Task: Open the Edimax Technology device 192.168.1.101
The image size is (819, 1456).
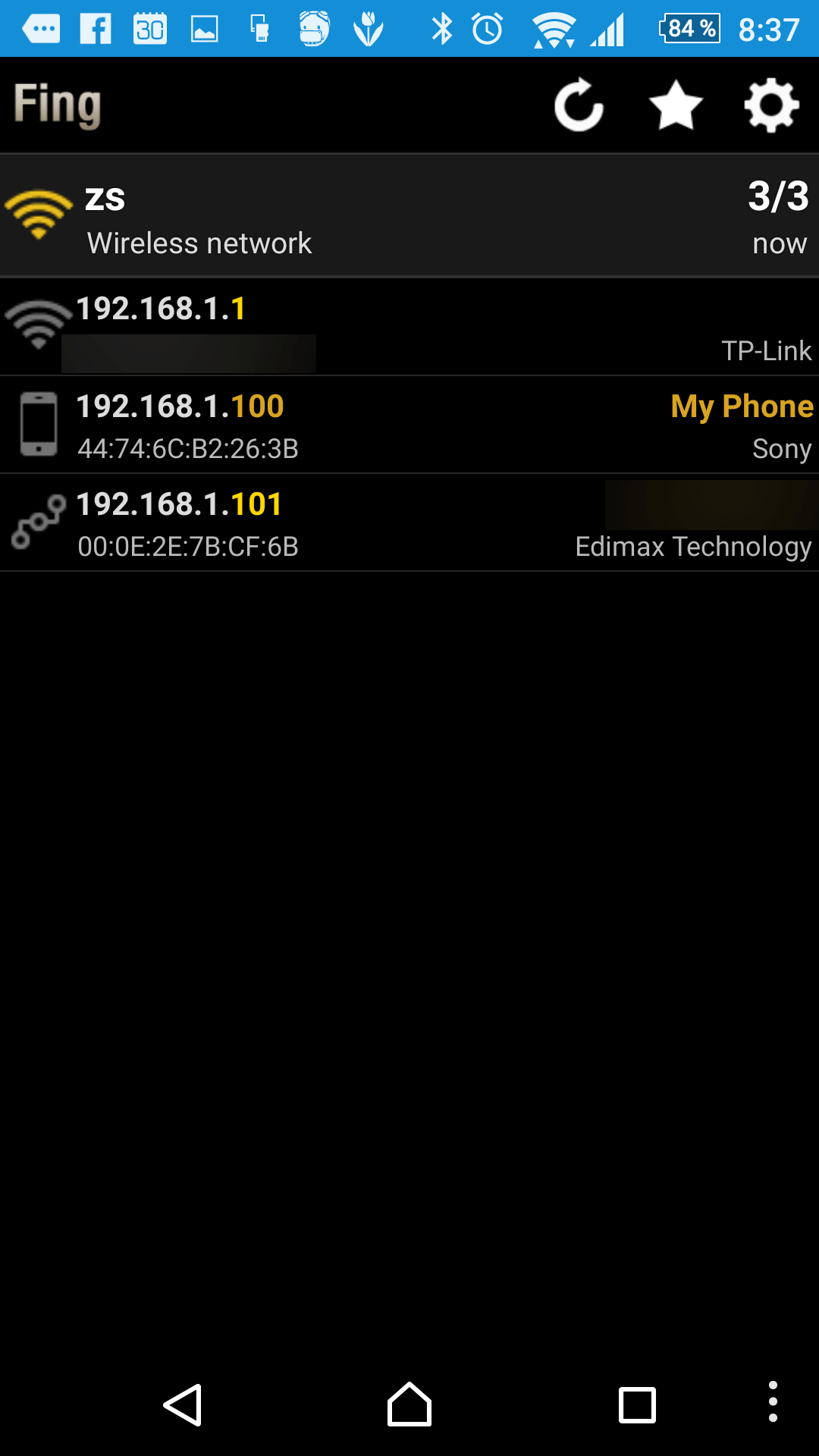Action: pos(409,523)
